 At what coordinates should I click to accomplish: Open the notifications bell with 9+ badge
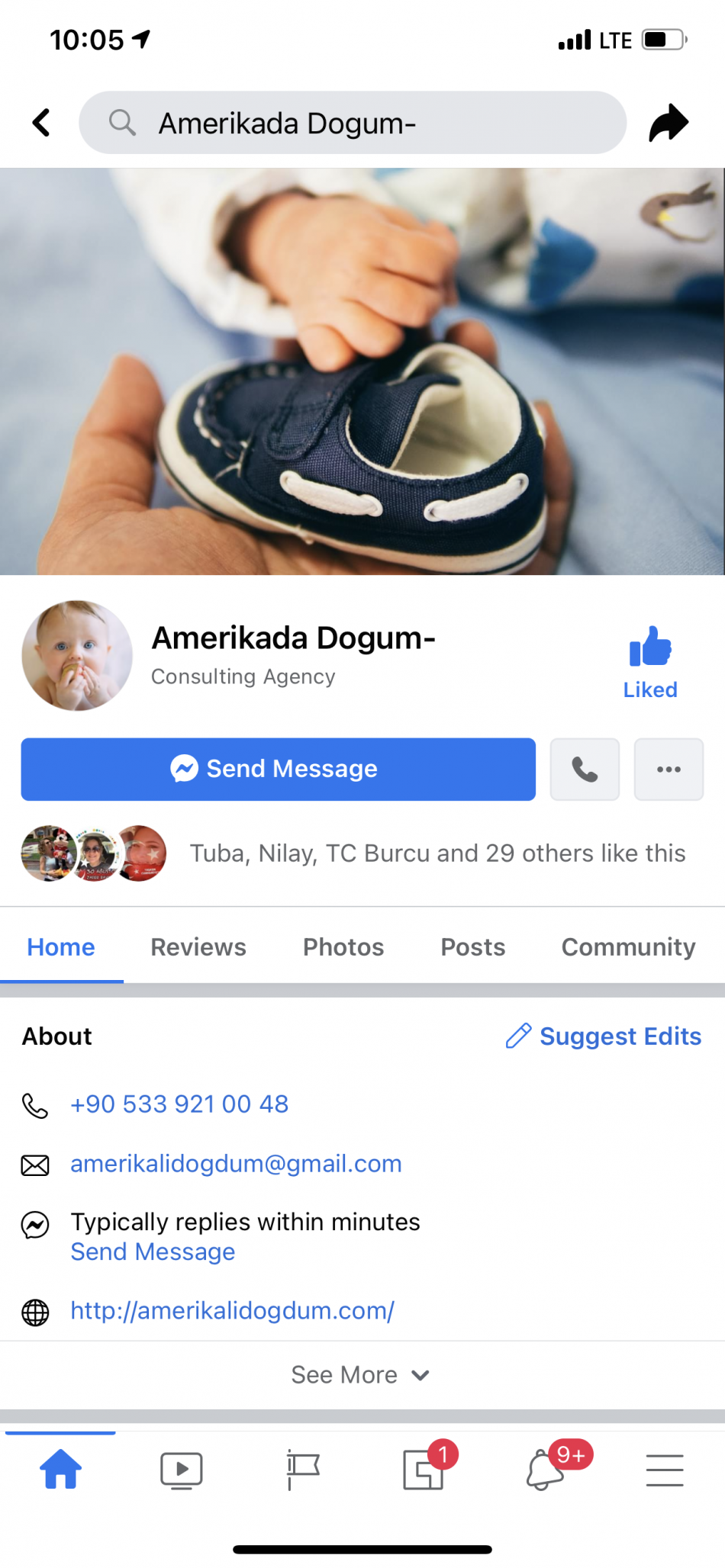(545, 1470)
